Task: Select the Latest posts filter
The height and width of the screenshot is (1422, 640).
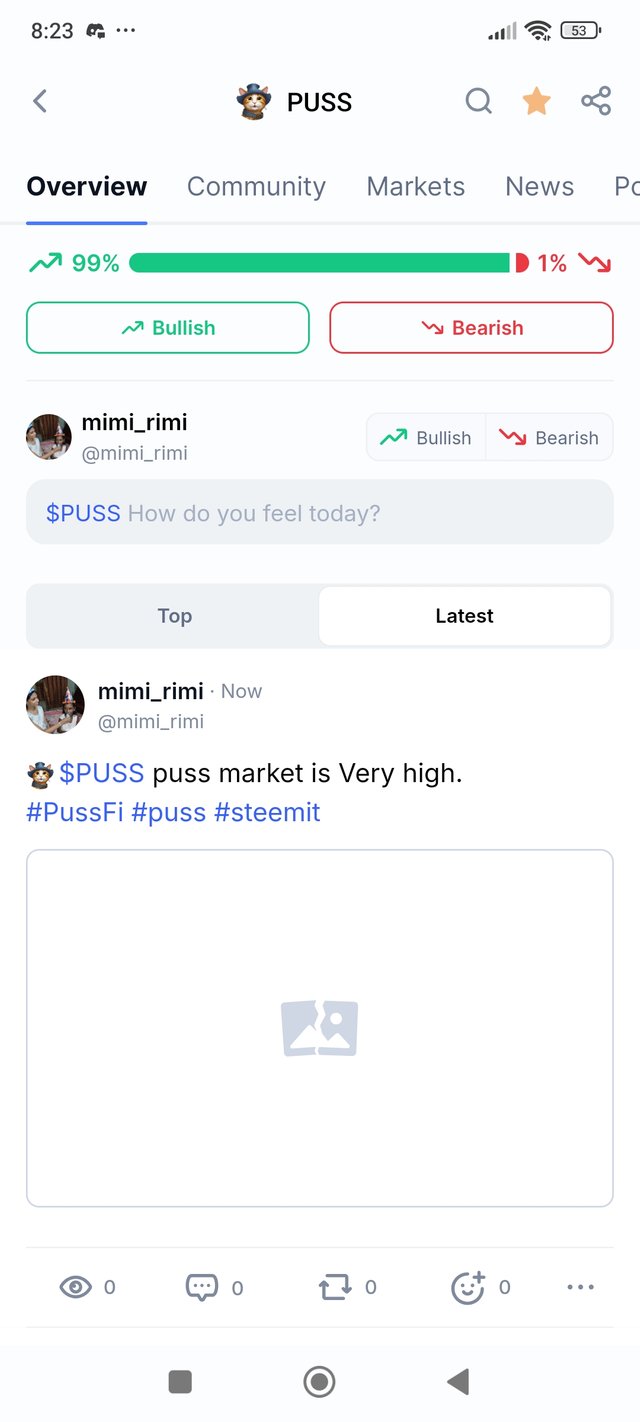Action: click(x=464, y=616)
